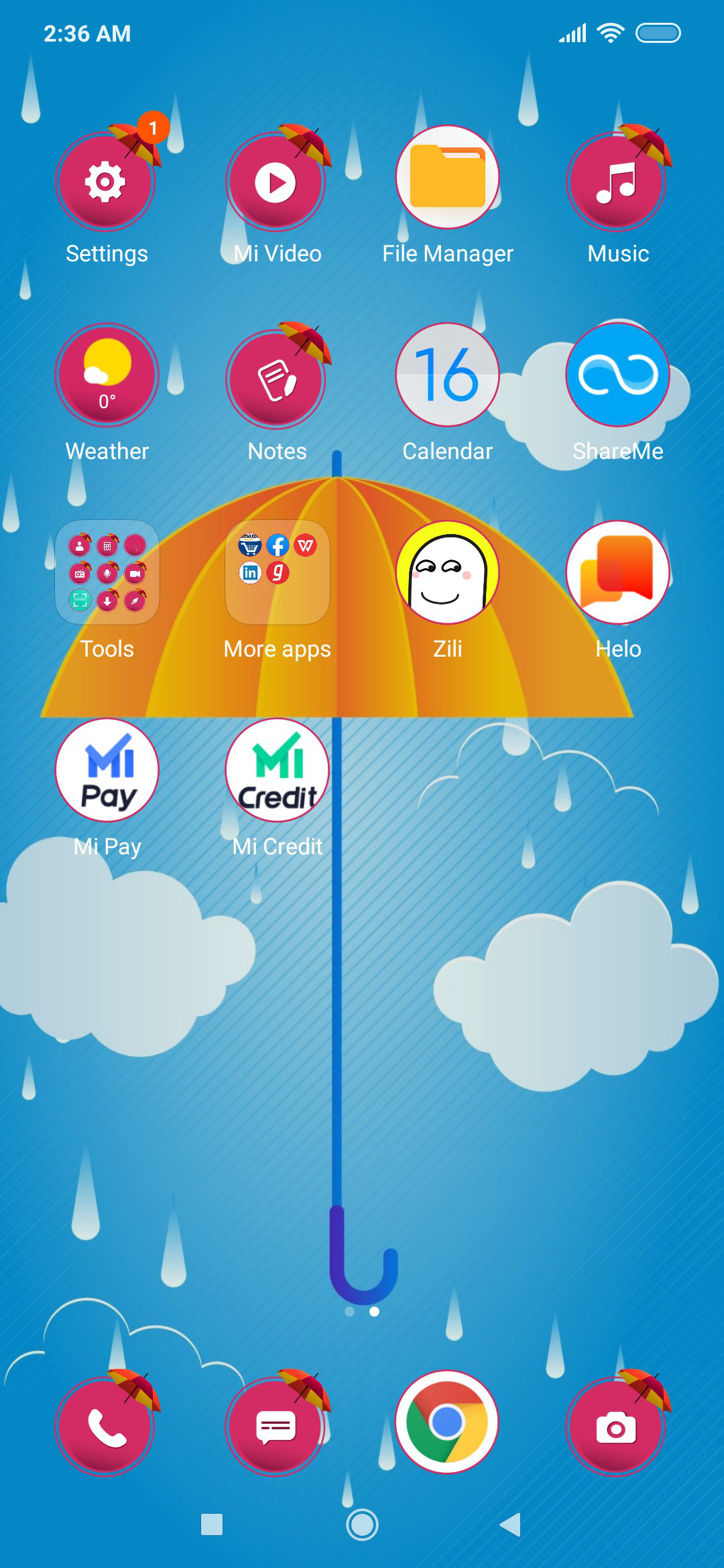This screenshot has height=1568, width=724.
Task: Tap the navigation back triangle
Action: 511,1524
